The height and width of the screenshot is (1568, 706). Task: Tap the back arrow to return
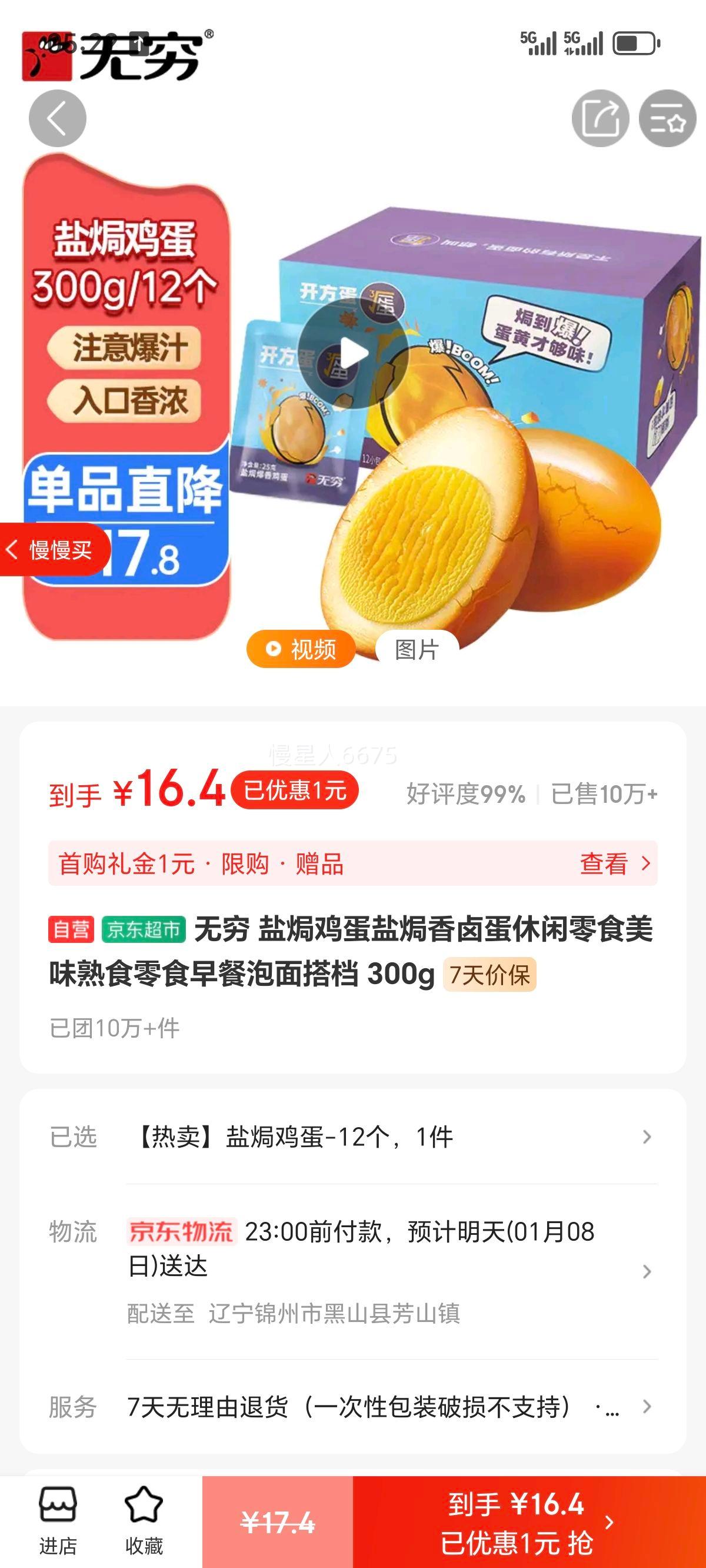point(58,118)
